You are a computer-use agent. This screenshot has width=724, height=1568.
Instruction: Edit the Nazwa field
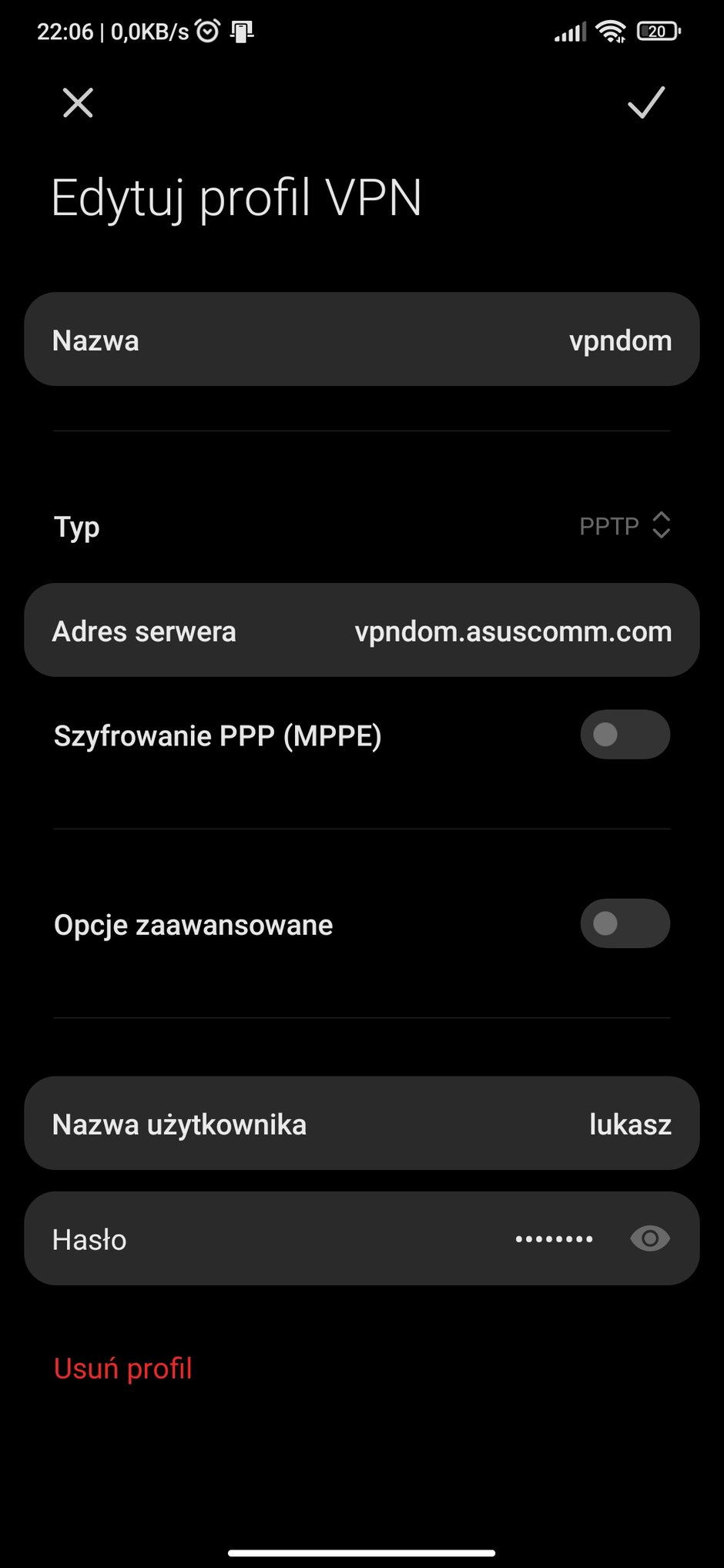tap(362, 340)
